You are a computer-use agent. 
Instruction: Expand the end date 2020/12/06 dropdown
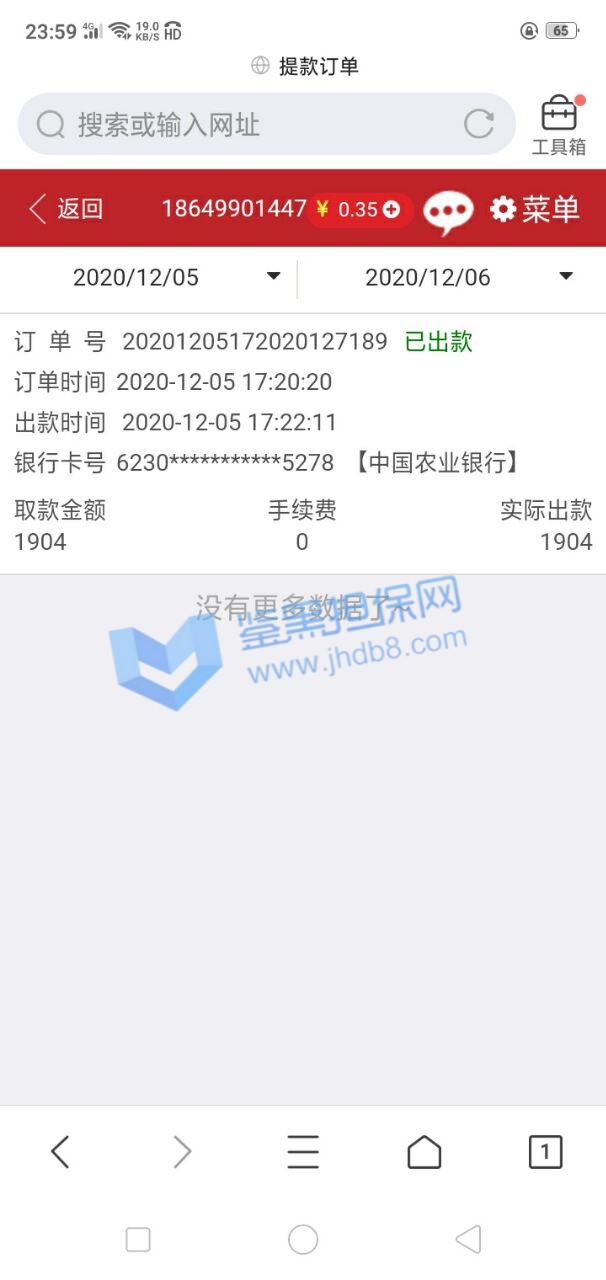(x=565, y=277)
